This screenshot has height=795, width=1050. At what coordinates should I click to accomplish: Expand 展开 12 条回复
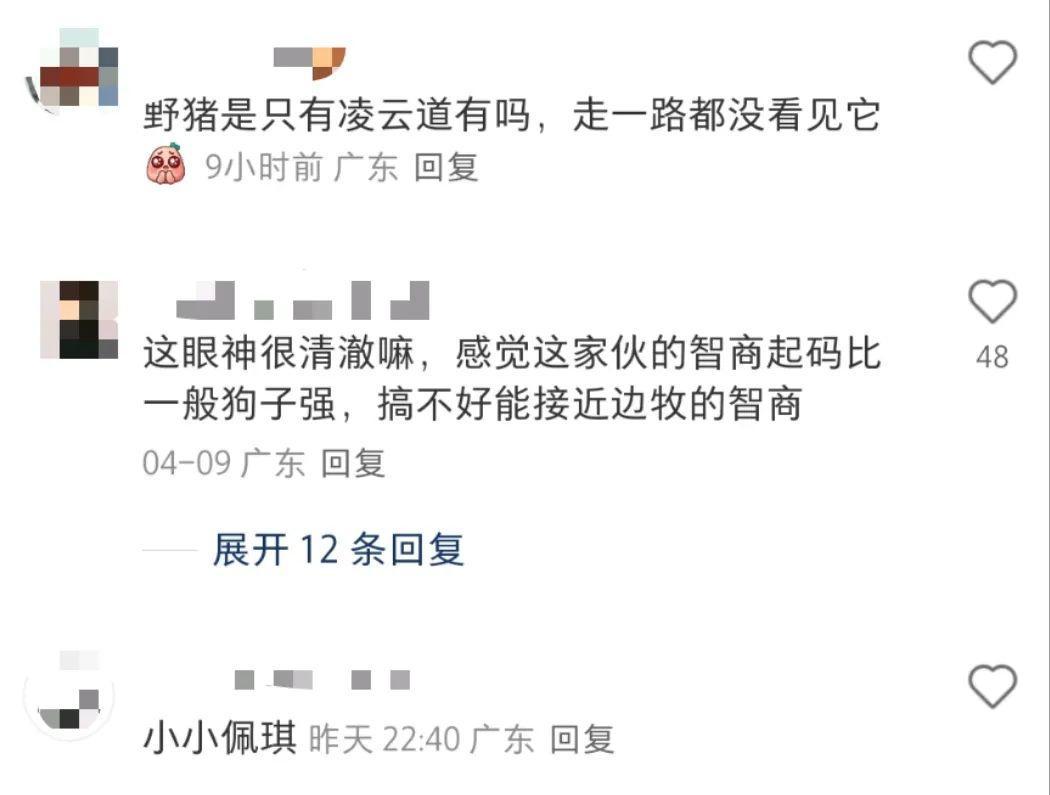tap(338, 549)
